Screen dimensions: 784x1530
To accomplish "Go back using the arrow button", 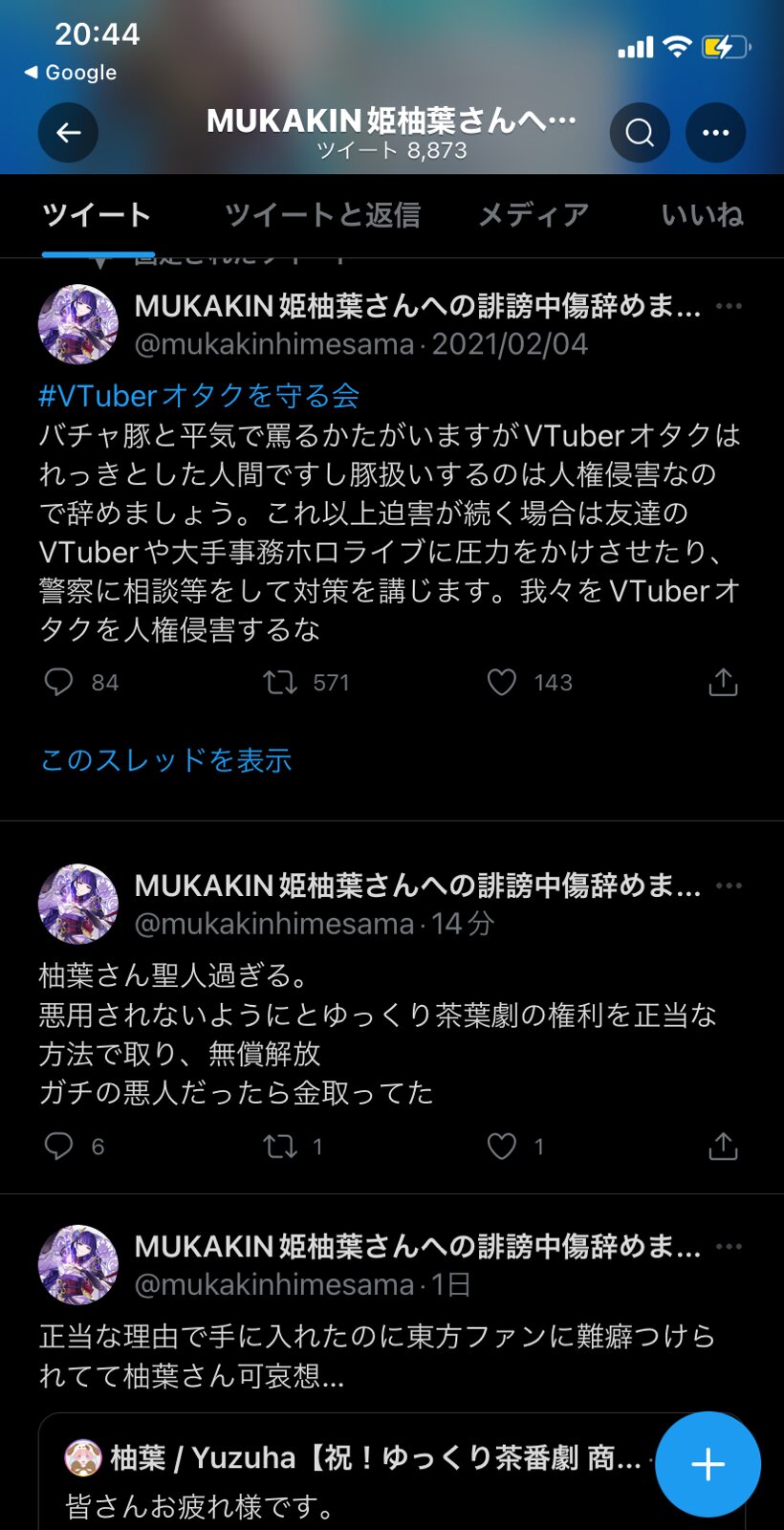I will point(68,133).
